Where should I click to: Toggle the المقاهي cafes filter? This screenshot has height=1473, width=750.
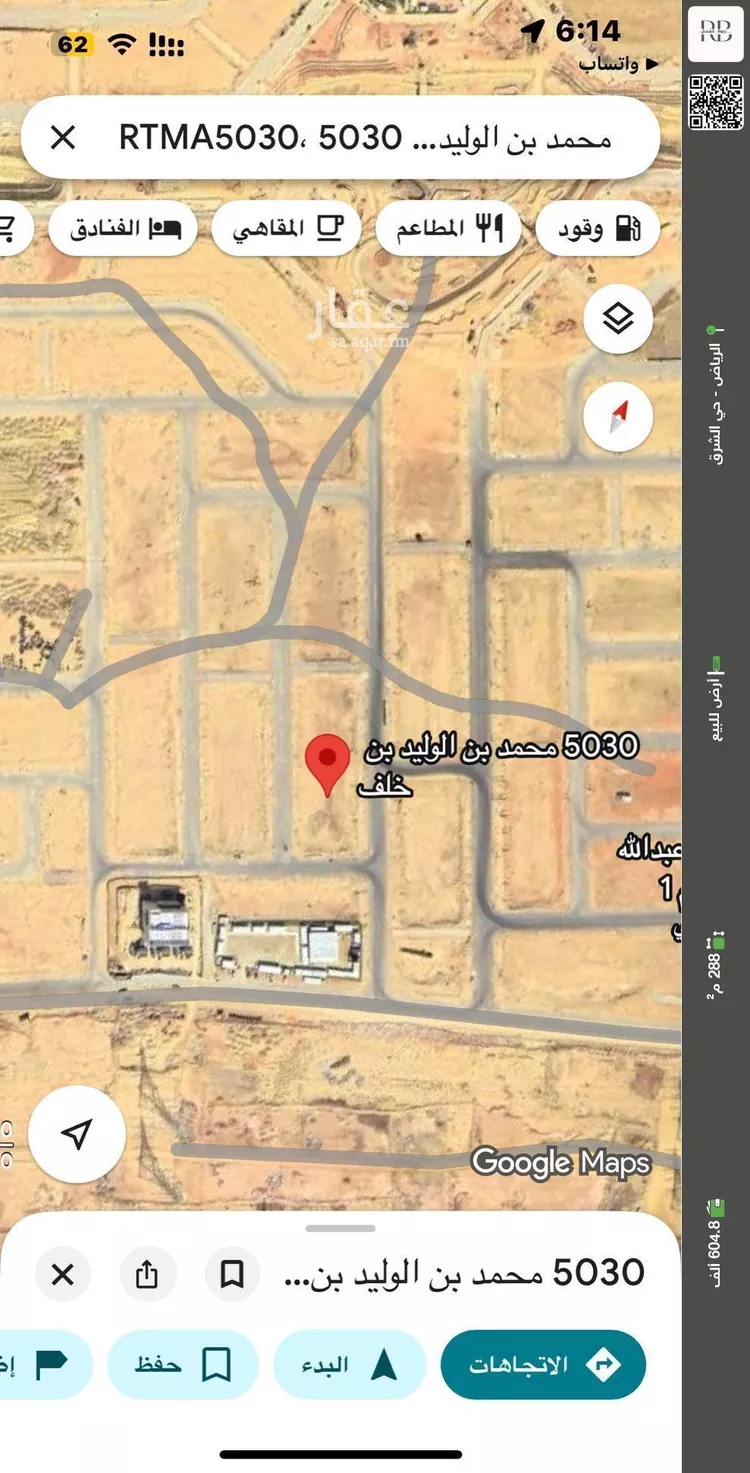click(x=286, y=228)
